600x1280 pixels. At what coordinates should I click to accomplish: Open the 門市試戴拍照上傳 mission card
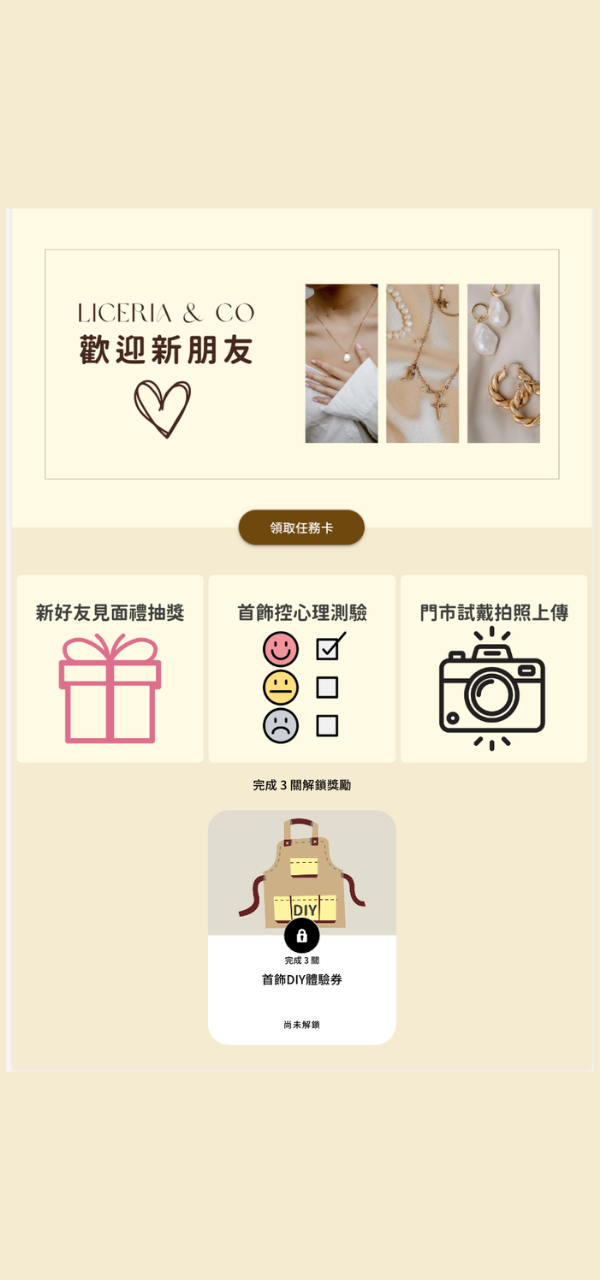pos(493,669)
